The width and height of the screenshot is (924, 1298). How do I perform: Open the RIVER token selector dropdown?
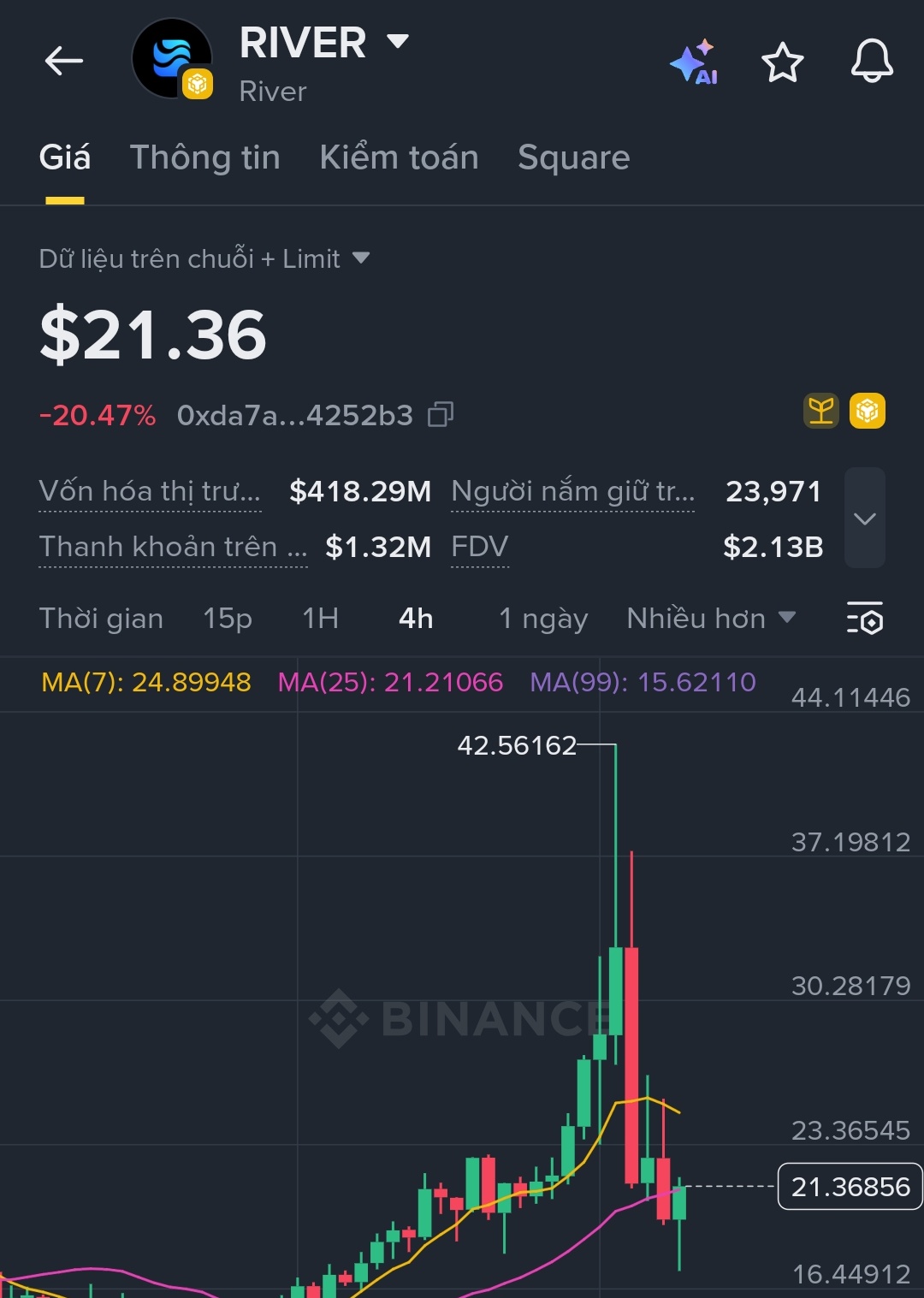tap(398, 41)
